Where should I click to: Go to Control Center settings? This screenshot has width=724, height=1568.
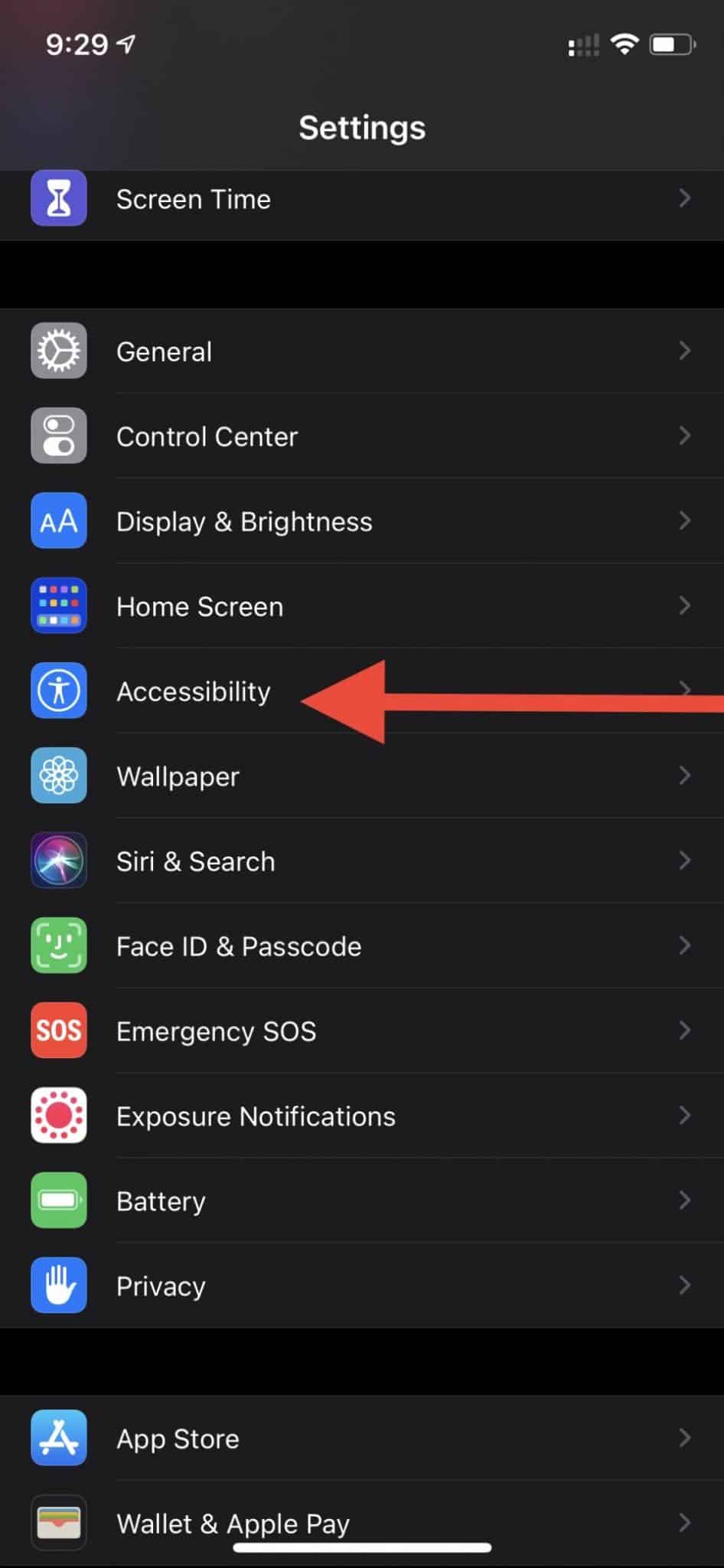click(207, 436)
